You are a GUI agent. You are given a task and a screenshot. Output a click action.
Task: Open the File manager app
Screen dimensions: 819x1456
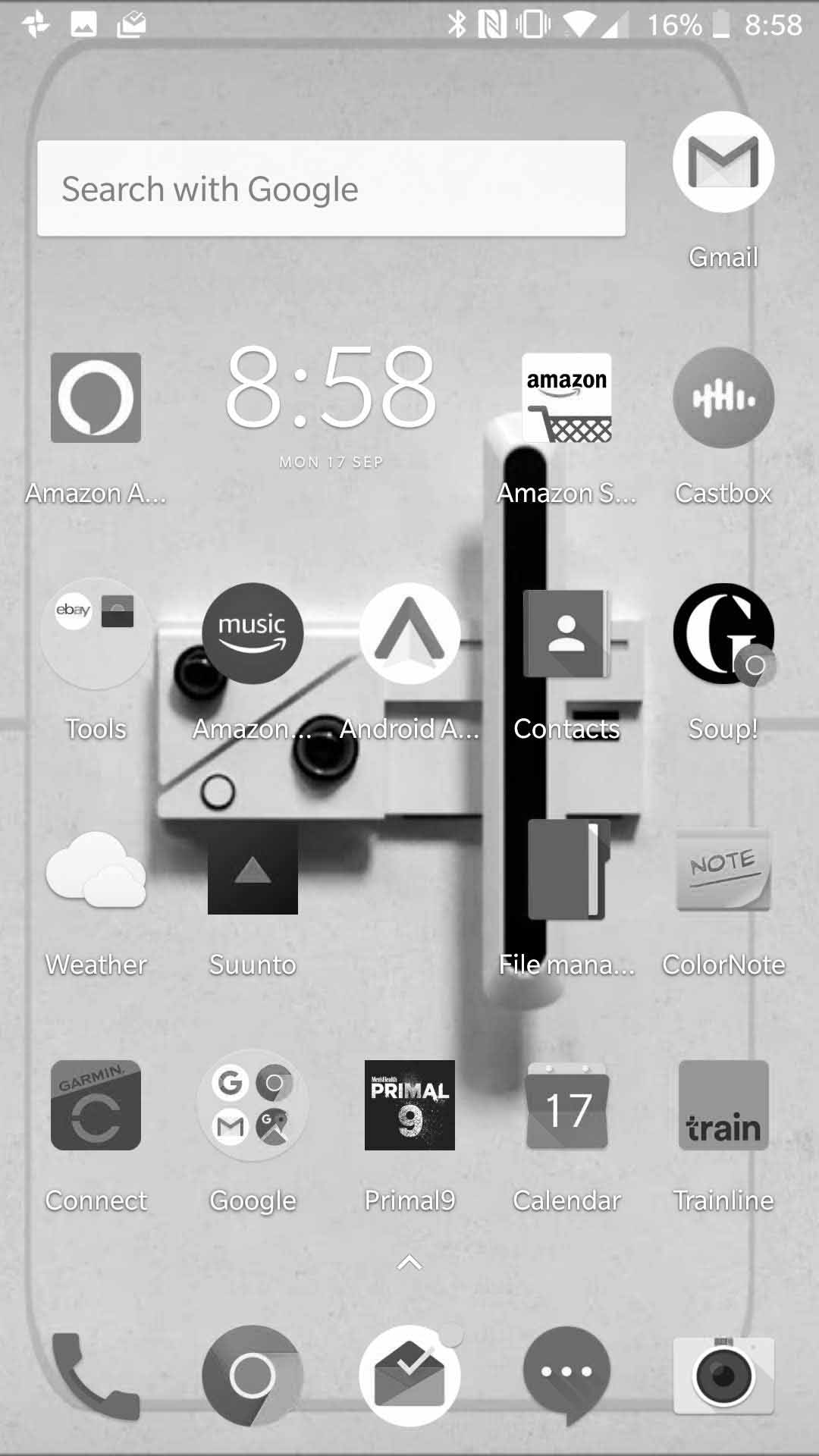[x=566, y=869]
